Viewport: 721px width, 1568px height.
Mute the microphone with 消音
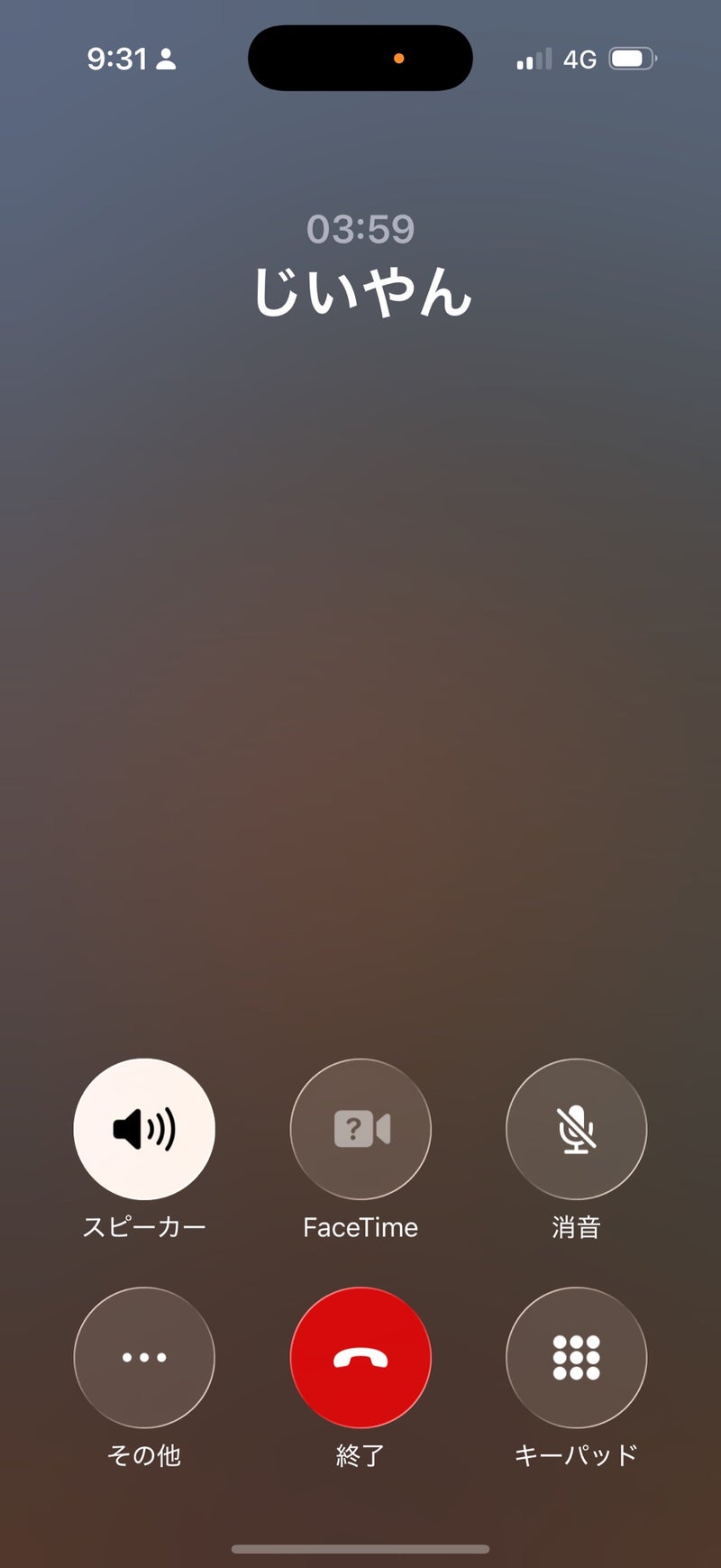[x=576, y=1128]
